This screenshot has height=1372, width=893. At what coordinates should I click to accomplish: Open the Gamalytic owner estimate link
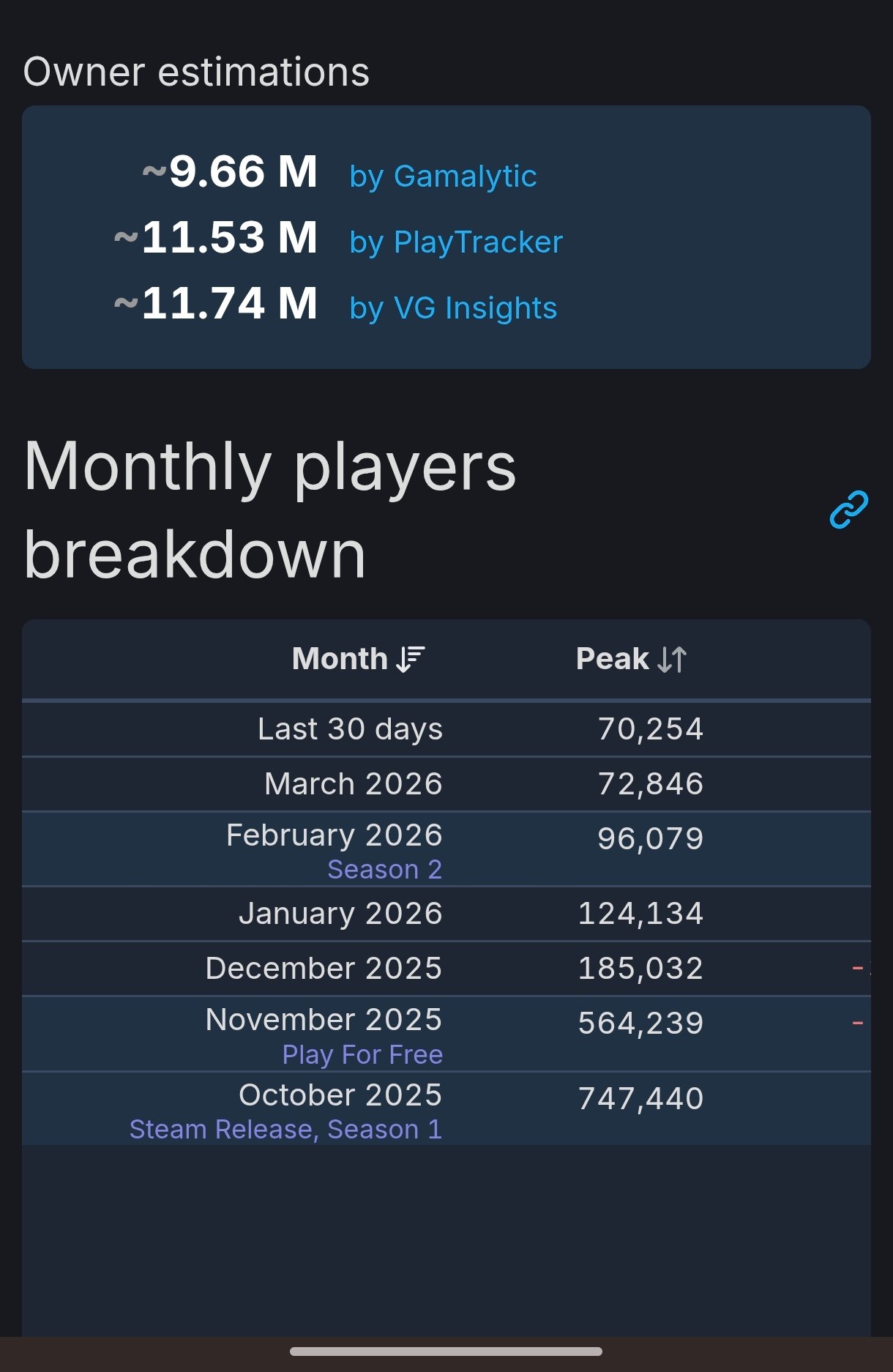[443, 176]
